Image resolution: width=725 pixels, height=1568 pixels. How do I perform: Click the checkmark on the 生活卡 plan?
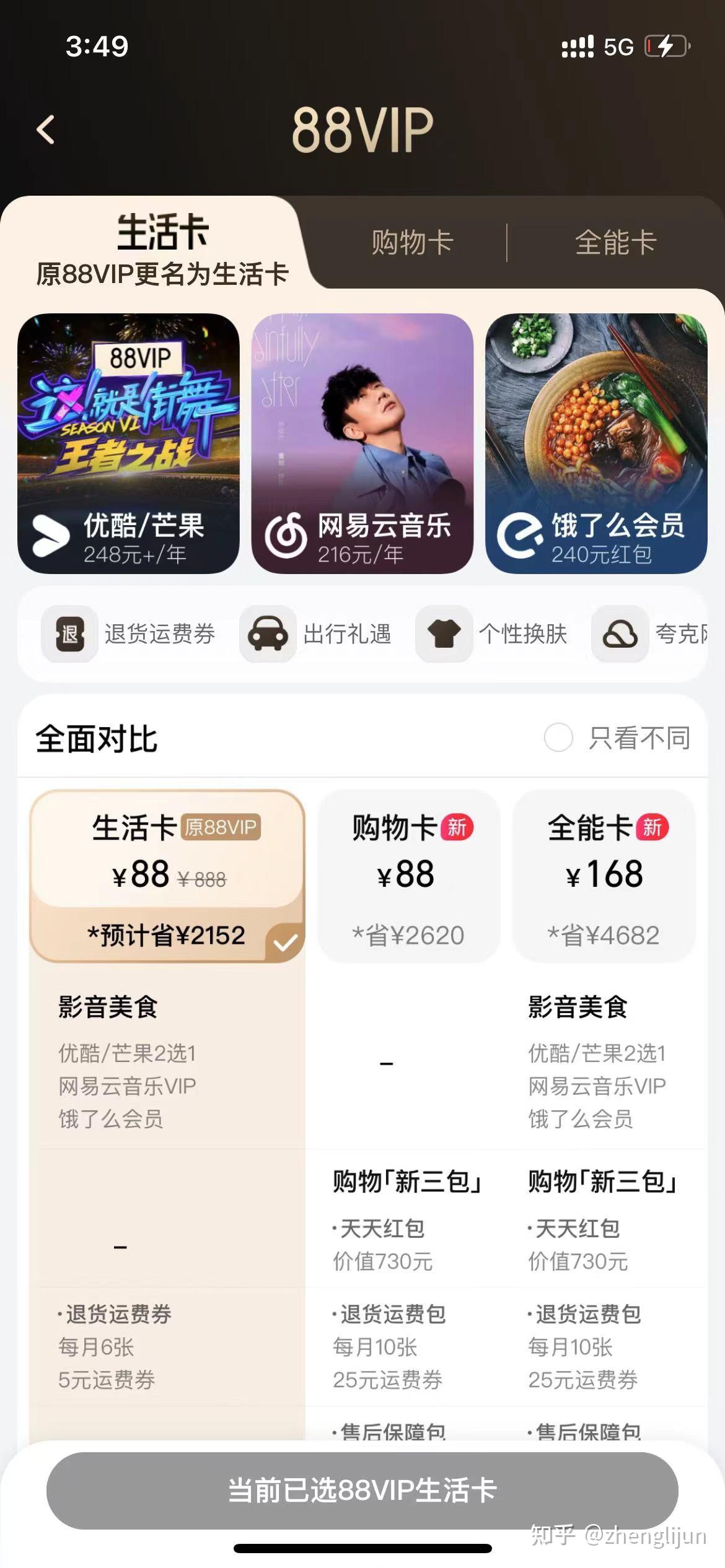tap(284, 944)
